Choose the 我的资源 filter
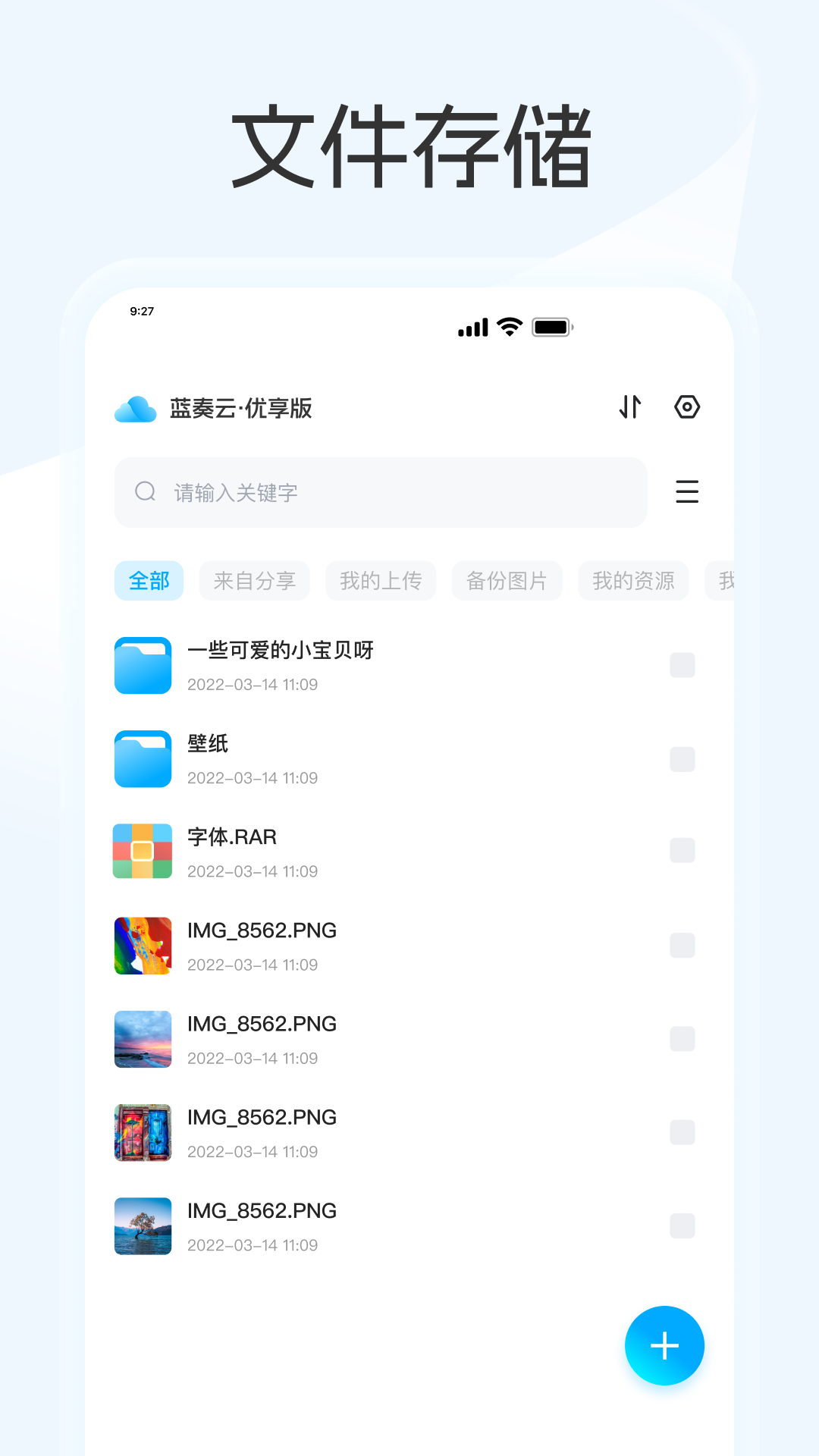Viewport: 819px width, 1456px height. [x=633, y=581]
